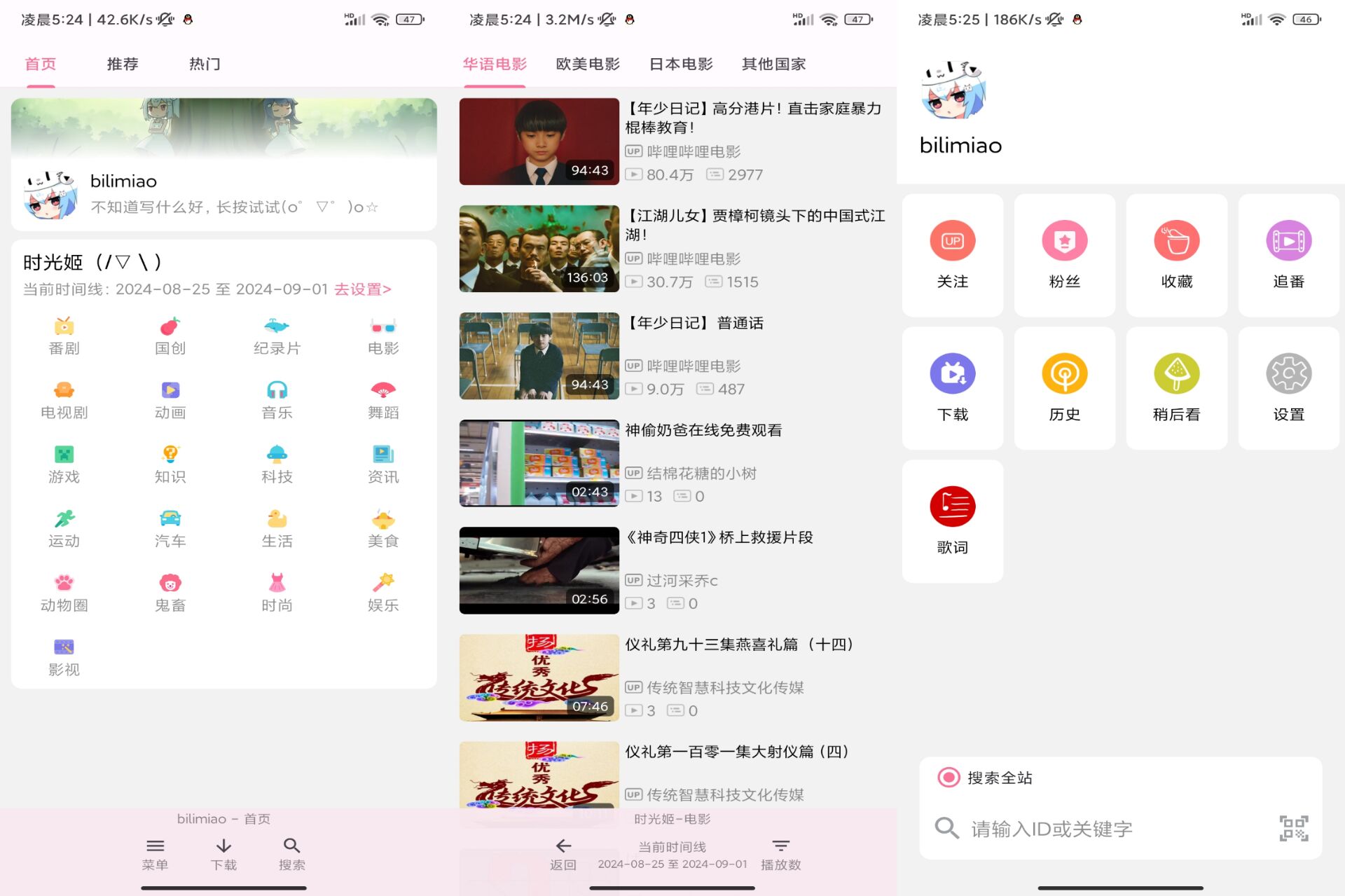Open the 菜单 button in bottom bar
The width and height of the screenshot is (1345, 896).
pos(155,853)
